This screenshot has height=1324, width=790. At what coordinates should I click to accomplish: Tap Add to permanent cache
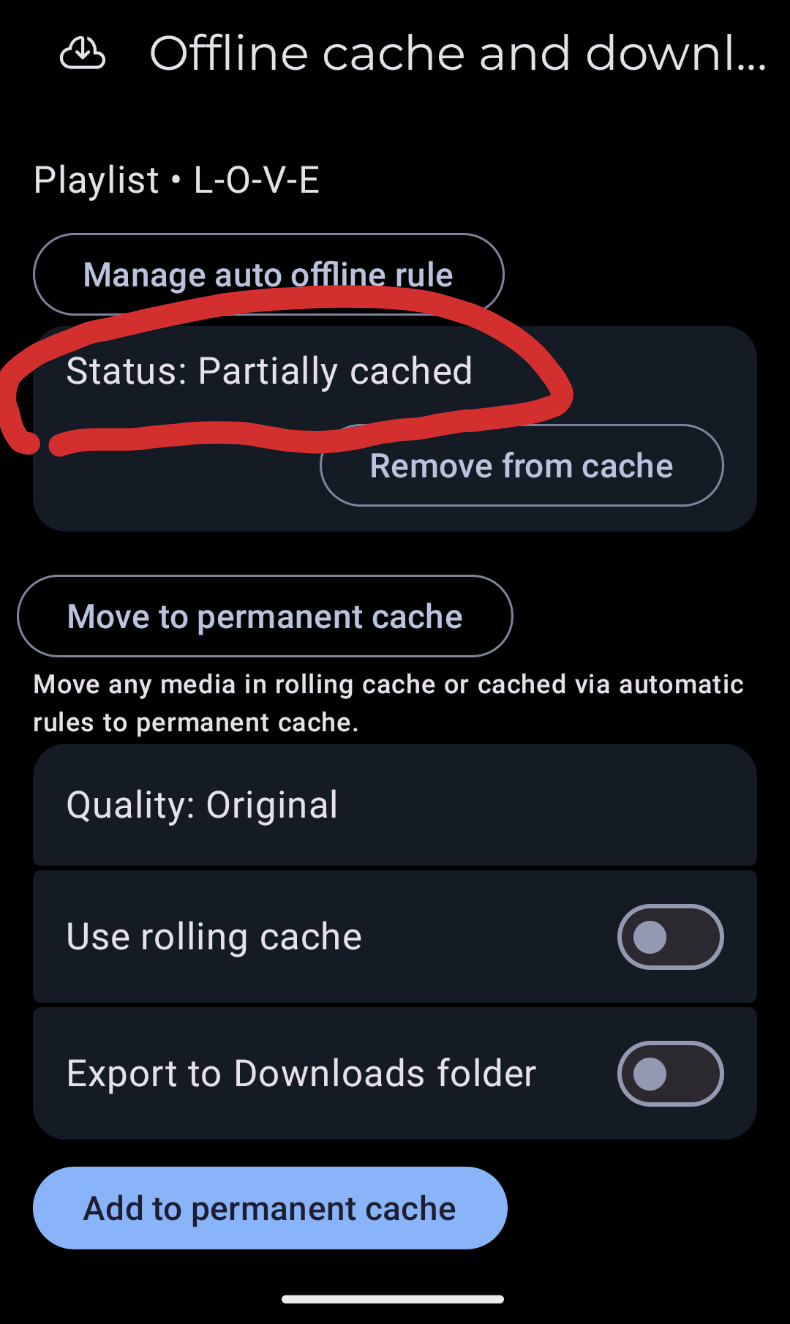270,1208
